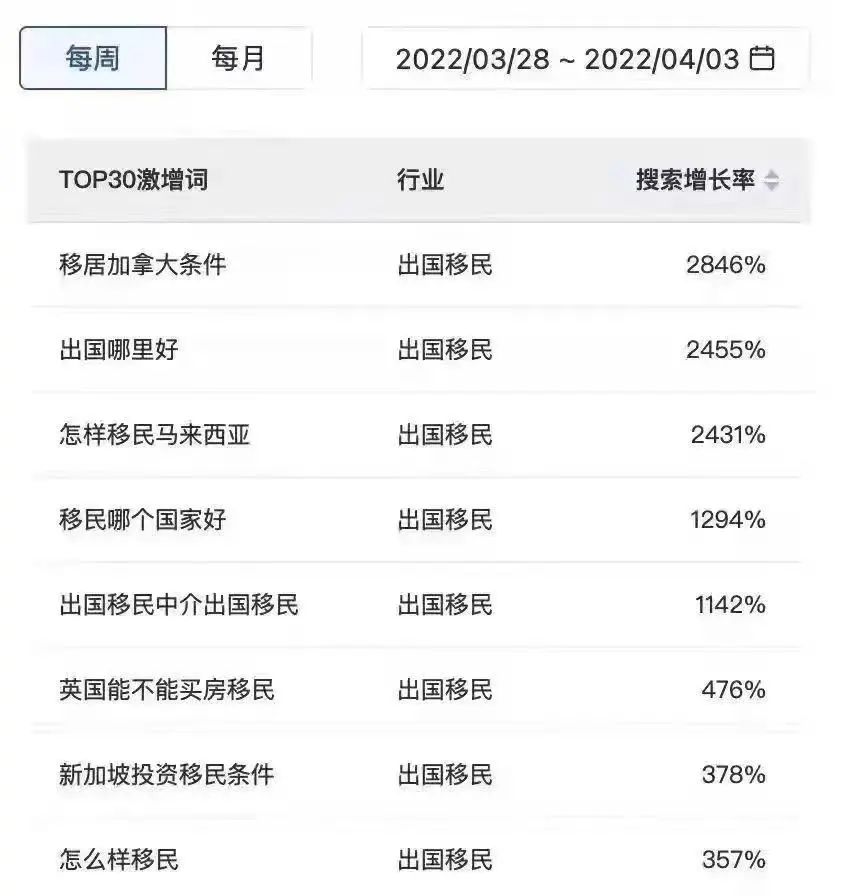Open the calendar date picker icon
This screenshot has height=896, width=852.
coord(762,58)
